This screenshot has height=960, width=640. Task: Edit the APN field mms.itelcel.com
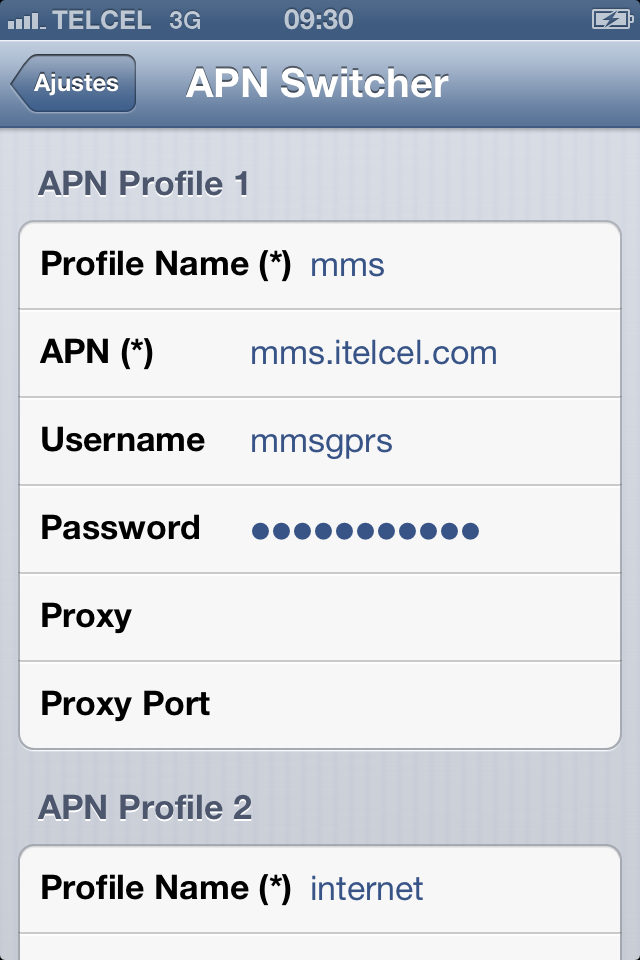click(x=320, y=353)
